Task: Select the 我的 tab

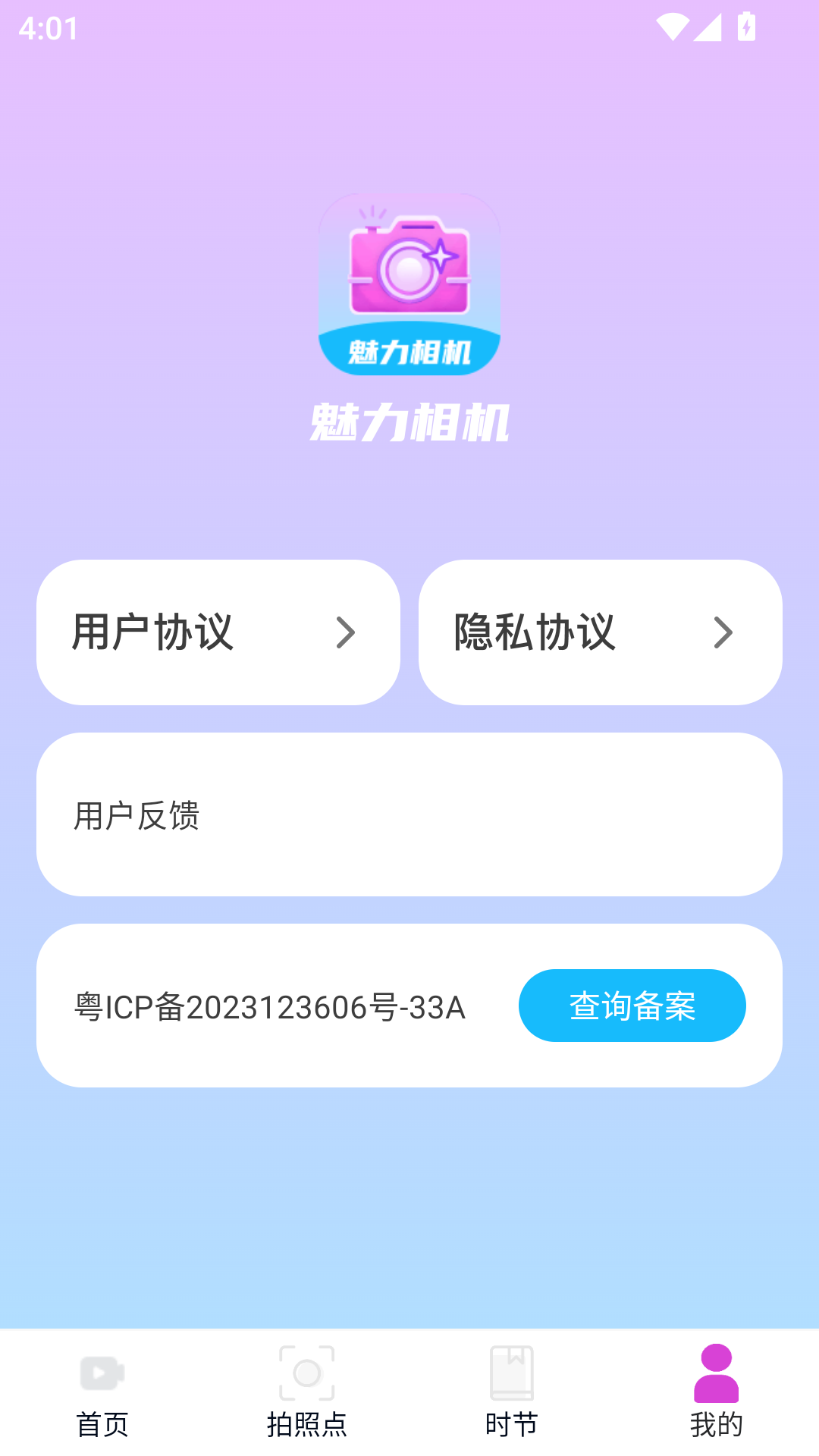Action: (717, 1392)
